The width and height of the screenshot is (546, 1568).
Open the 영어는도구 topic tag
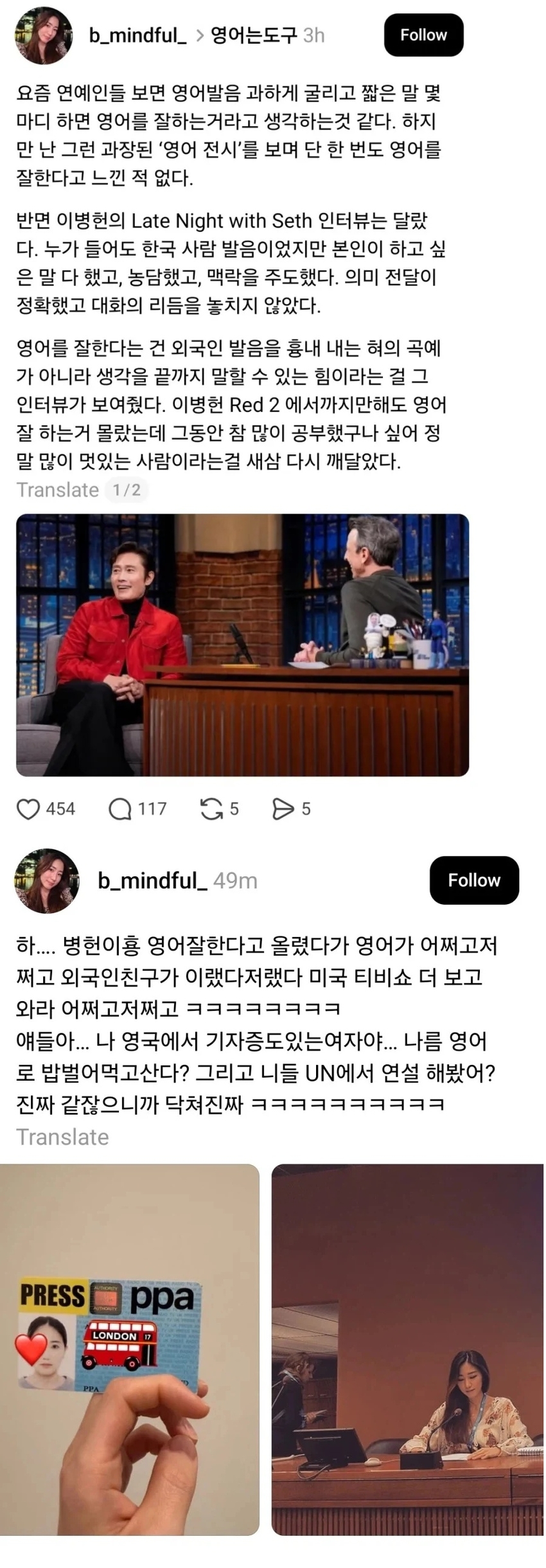point(254,35)
